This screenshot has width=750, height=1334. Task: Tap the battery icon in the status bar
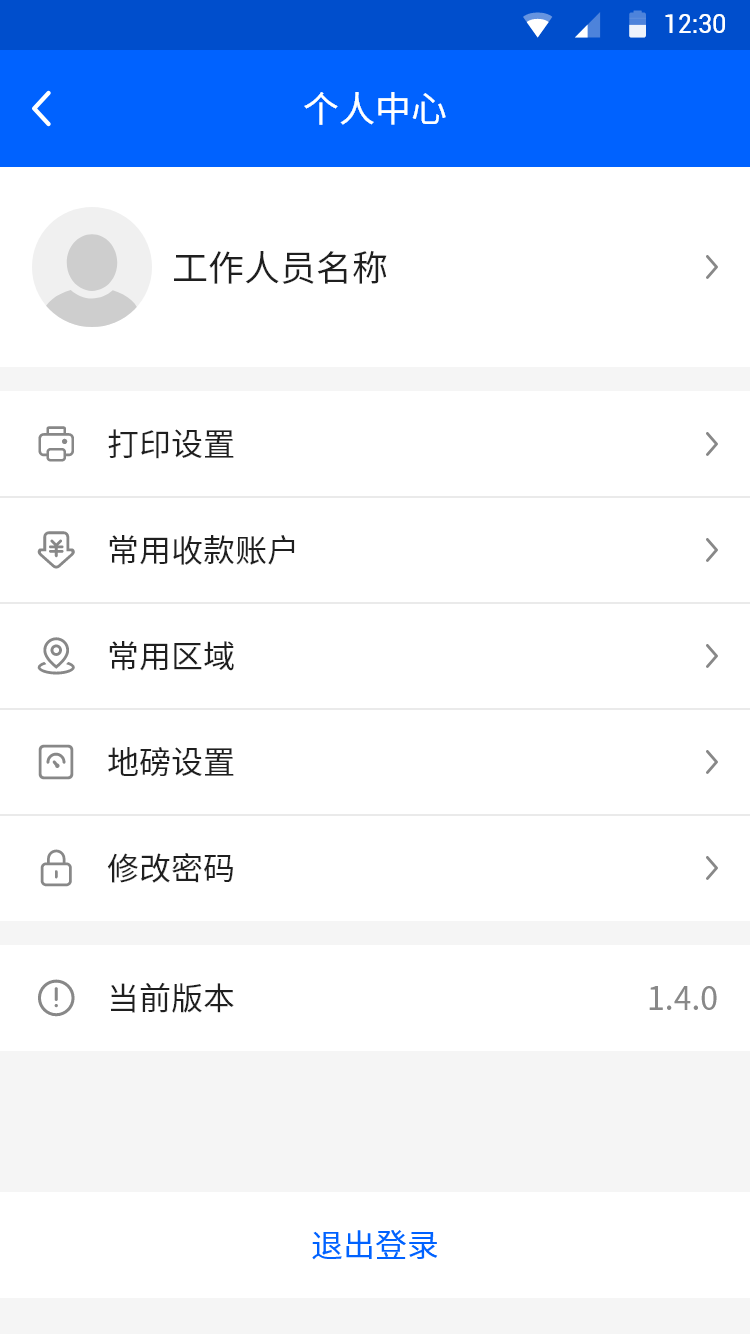point(639,24)
